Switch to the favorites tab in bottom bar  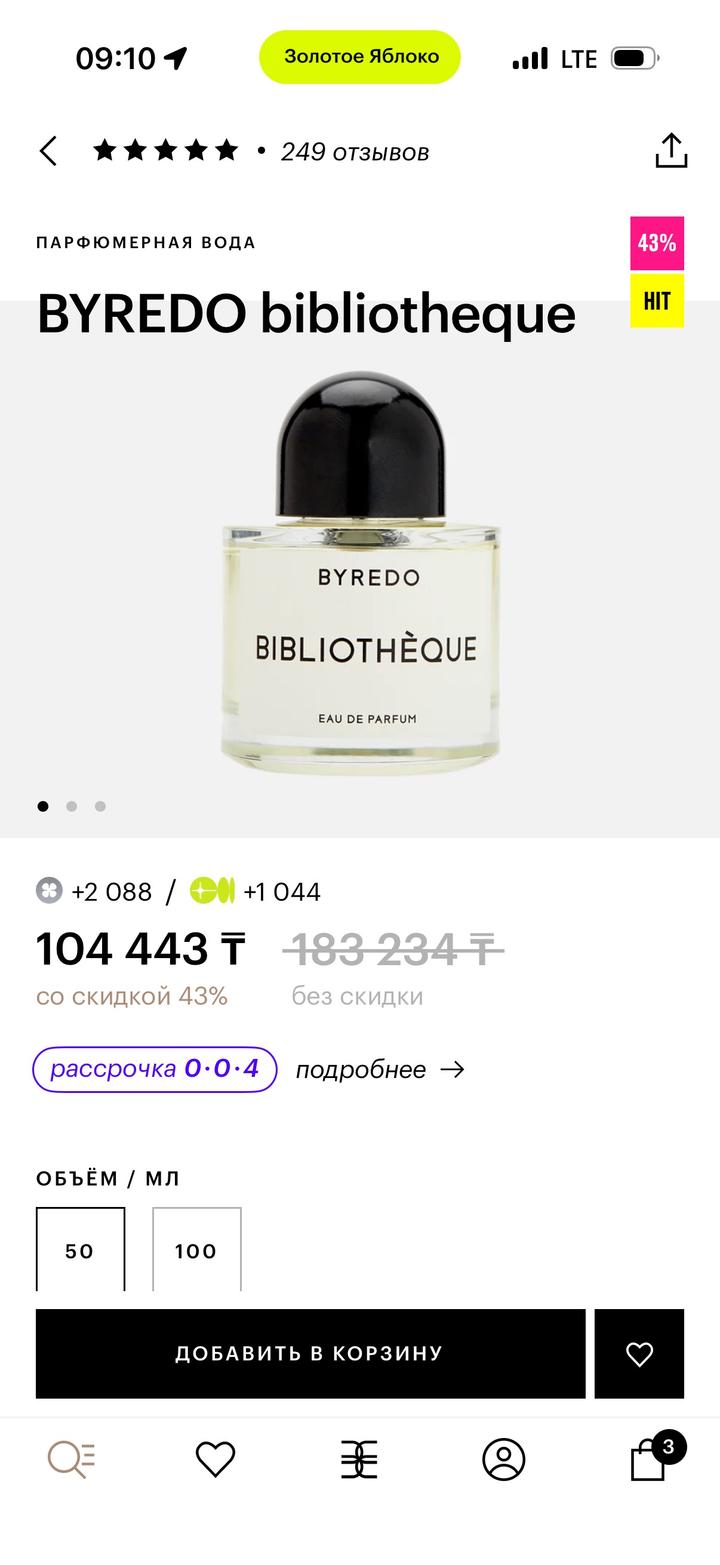point(215,1460)
